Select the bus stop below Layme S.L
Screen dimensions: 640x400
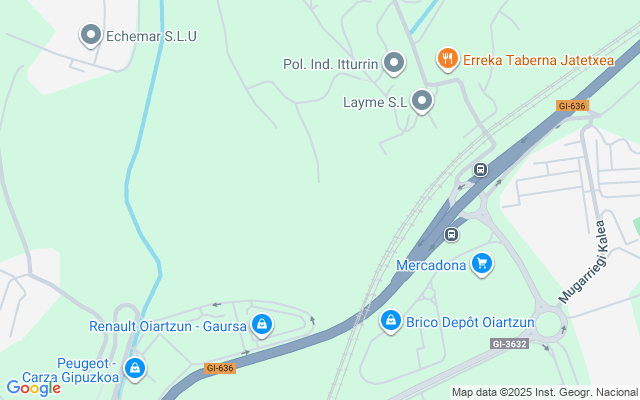481,169
